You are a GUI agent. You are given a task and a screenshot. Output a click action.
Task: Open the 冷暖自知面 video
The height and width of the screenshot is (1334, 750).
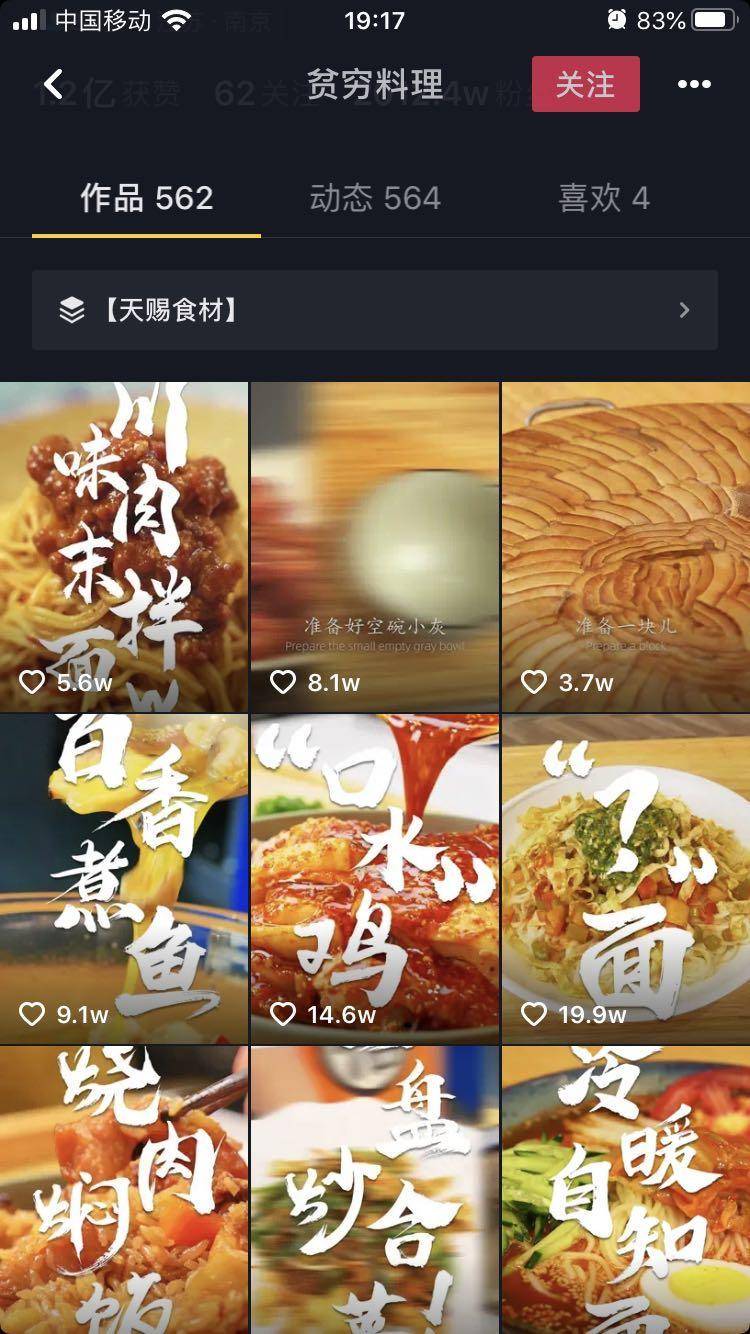(x=624, y=1190)
